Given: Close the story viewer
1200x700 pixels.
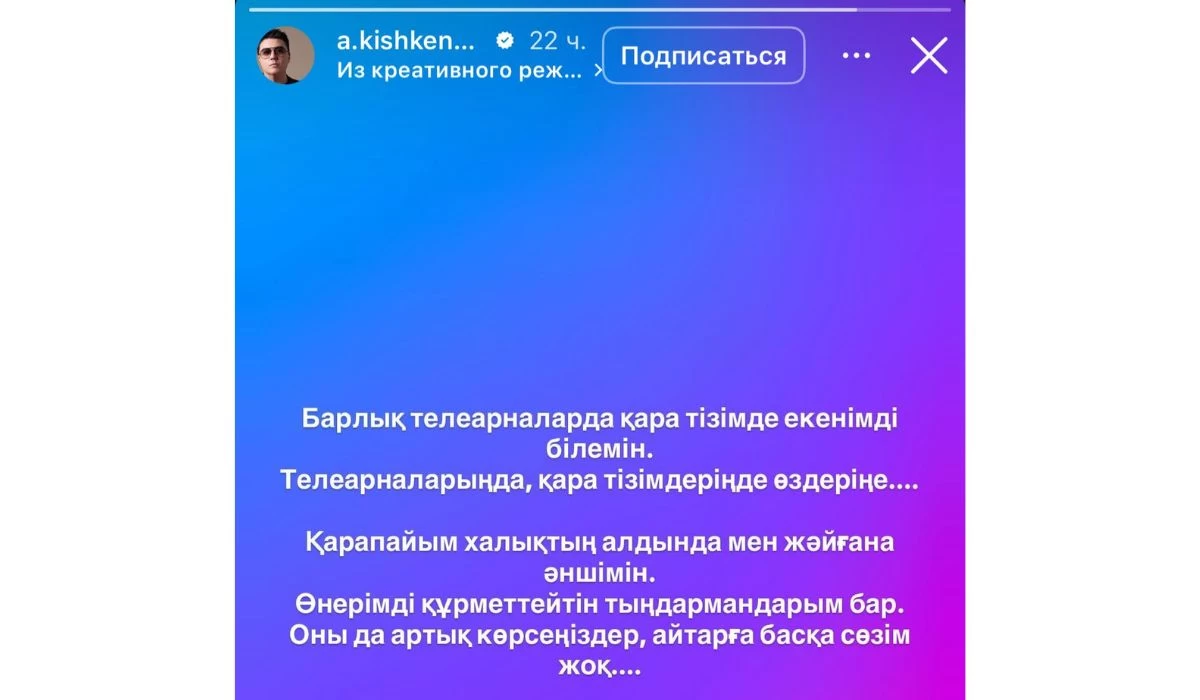Looking at the screenshot, I should pyautogui.click(x=928, y=56).
